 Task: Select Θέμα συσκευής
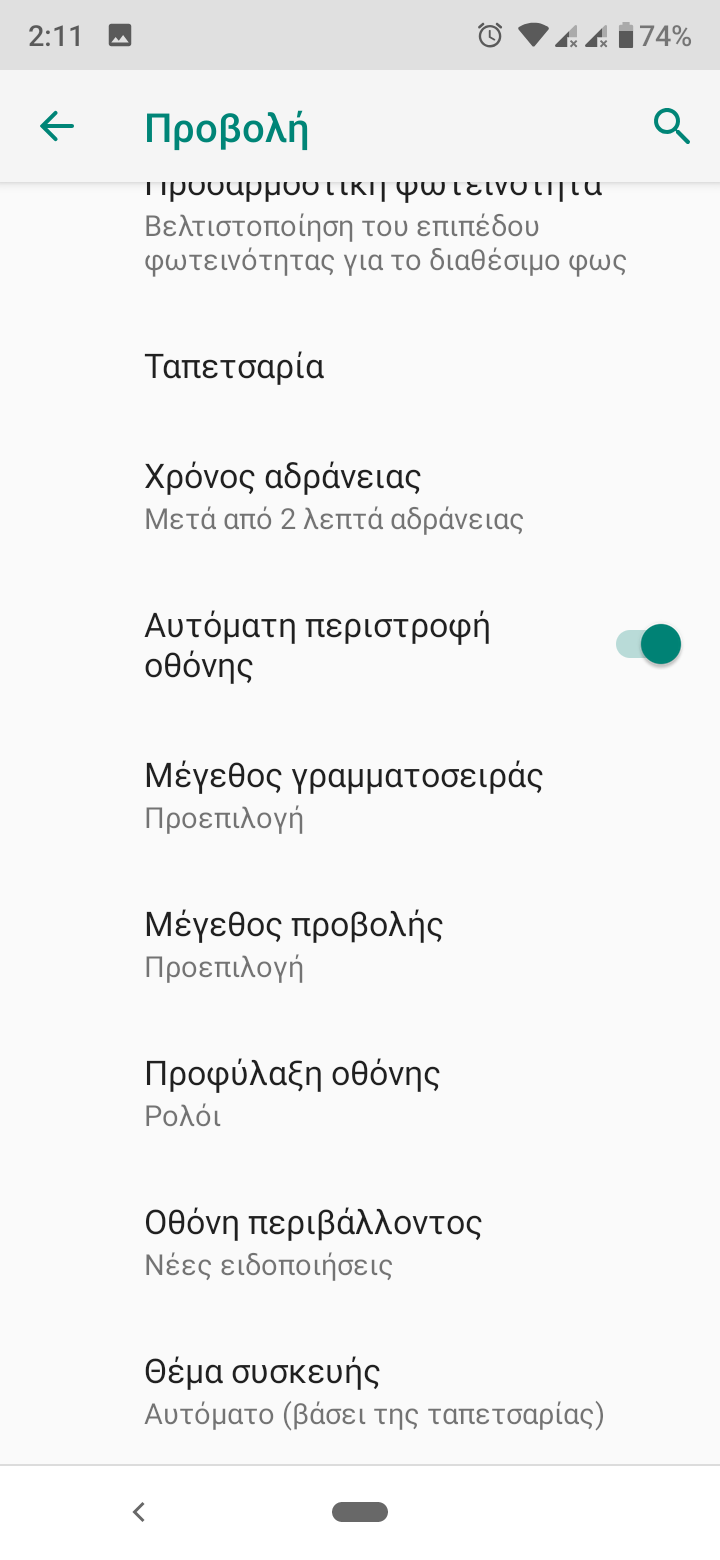pos(360,1391)
